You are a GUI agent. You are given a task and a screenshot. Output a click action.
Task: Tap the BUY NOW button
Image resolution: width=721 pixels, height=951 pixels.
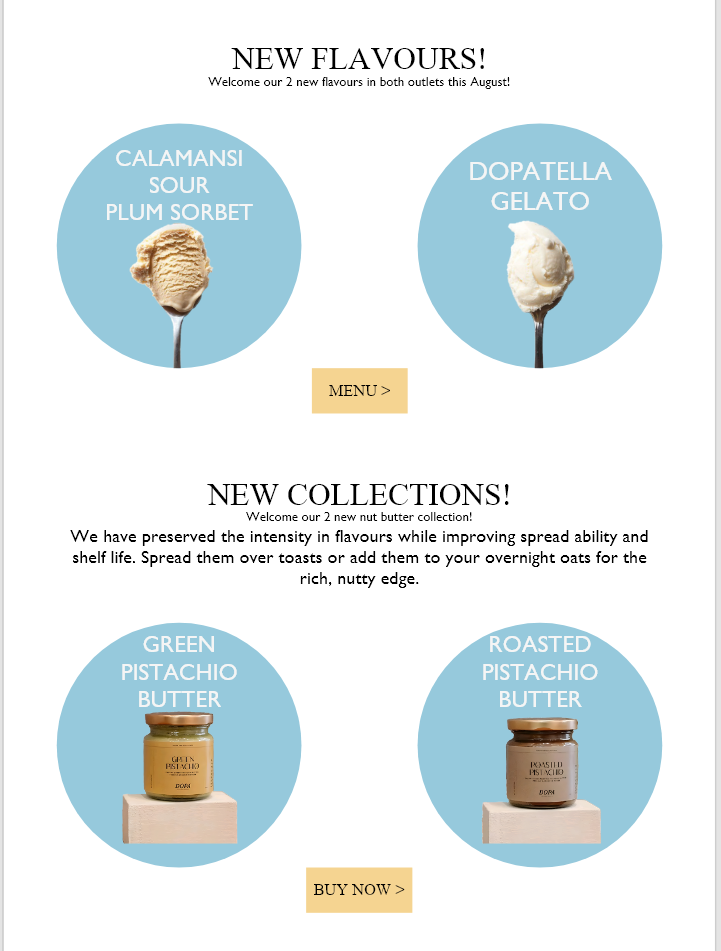359,889
